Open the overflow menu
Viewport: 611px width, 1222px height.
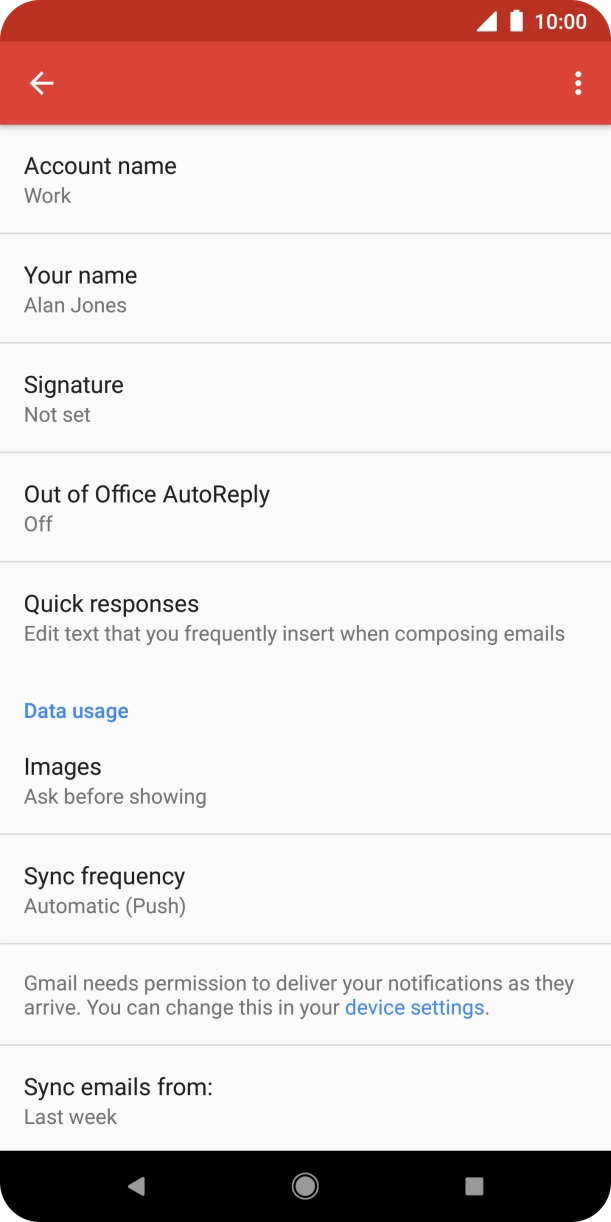[578, 84]
